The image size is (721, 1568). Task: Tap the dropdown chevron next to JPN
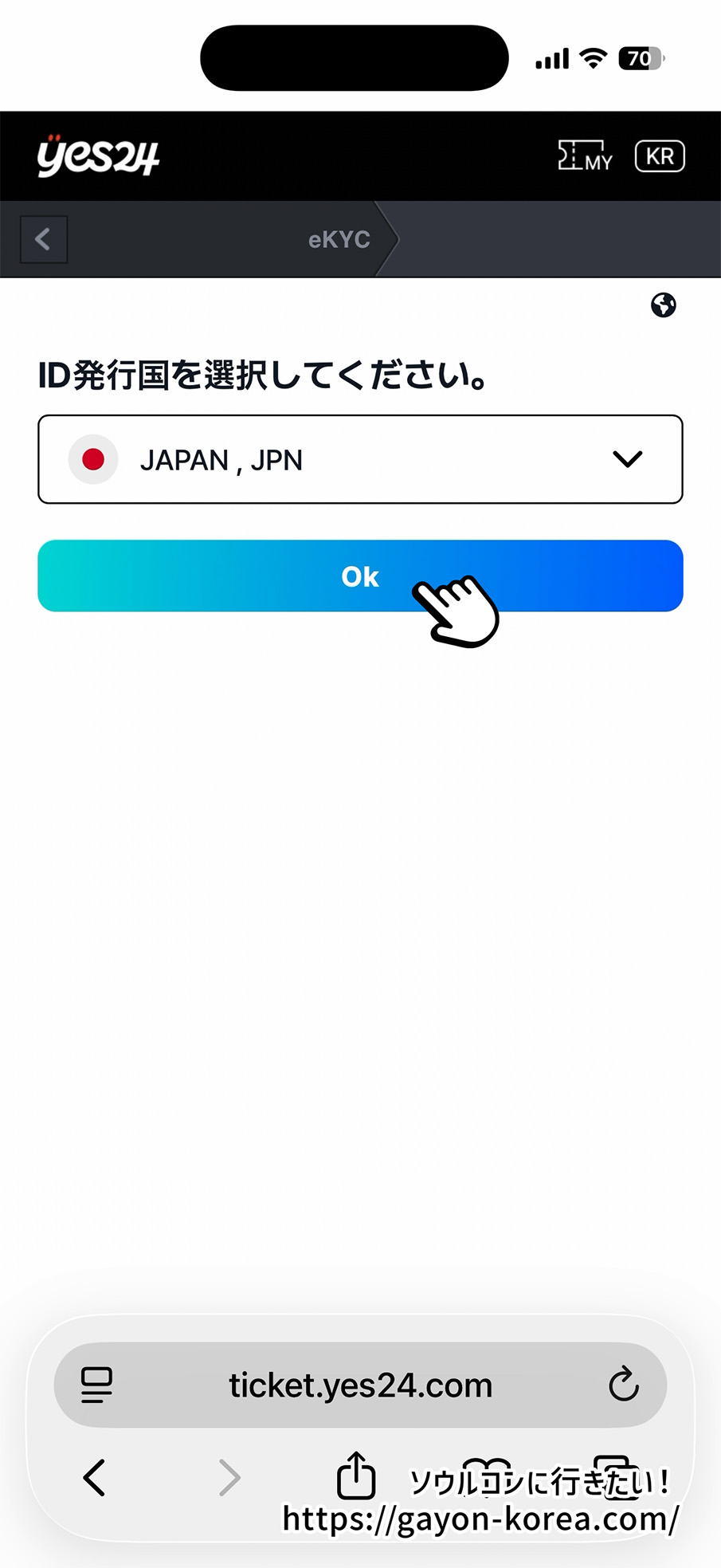[x=627, y=460]
